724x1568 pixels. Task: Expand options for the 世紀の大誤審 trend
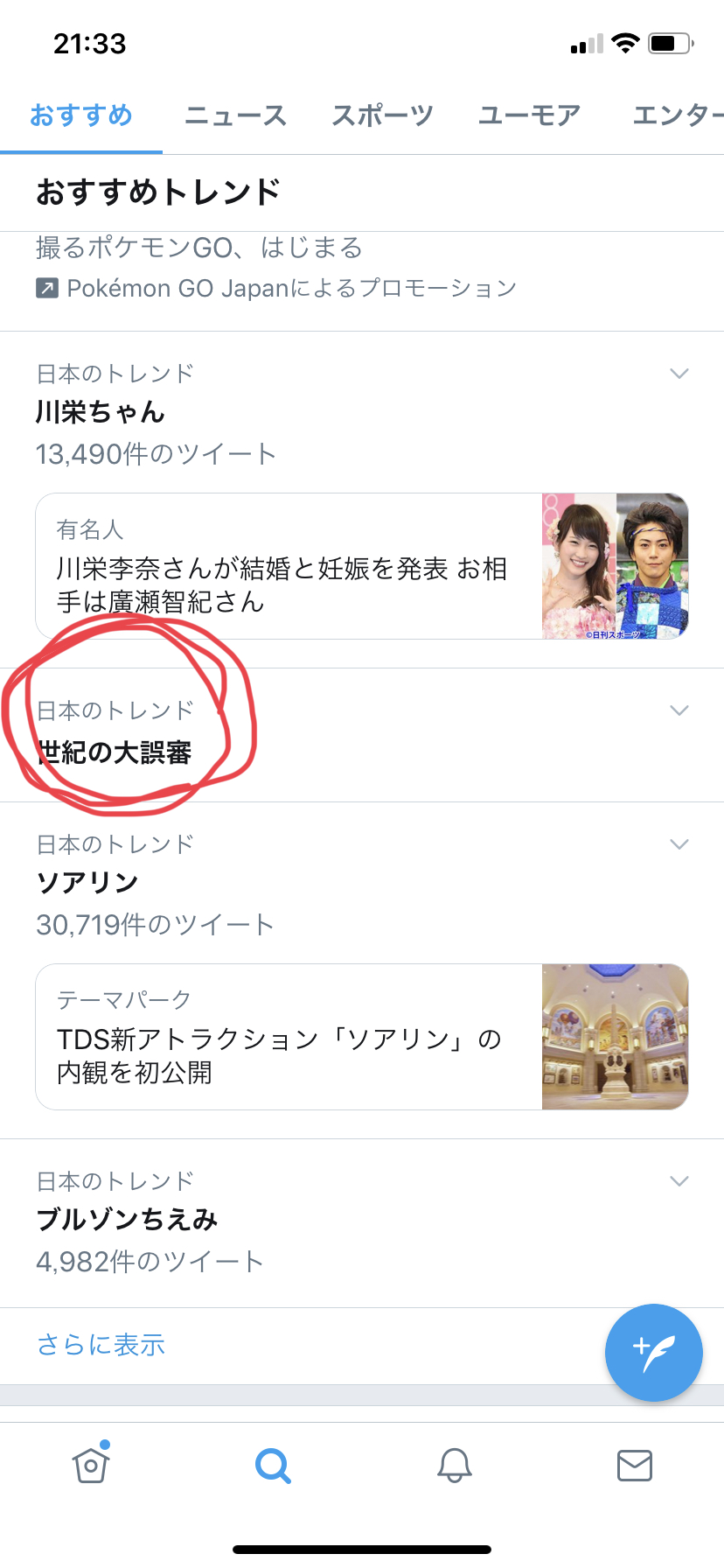tap(679, 710)
